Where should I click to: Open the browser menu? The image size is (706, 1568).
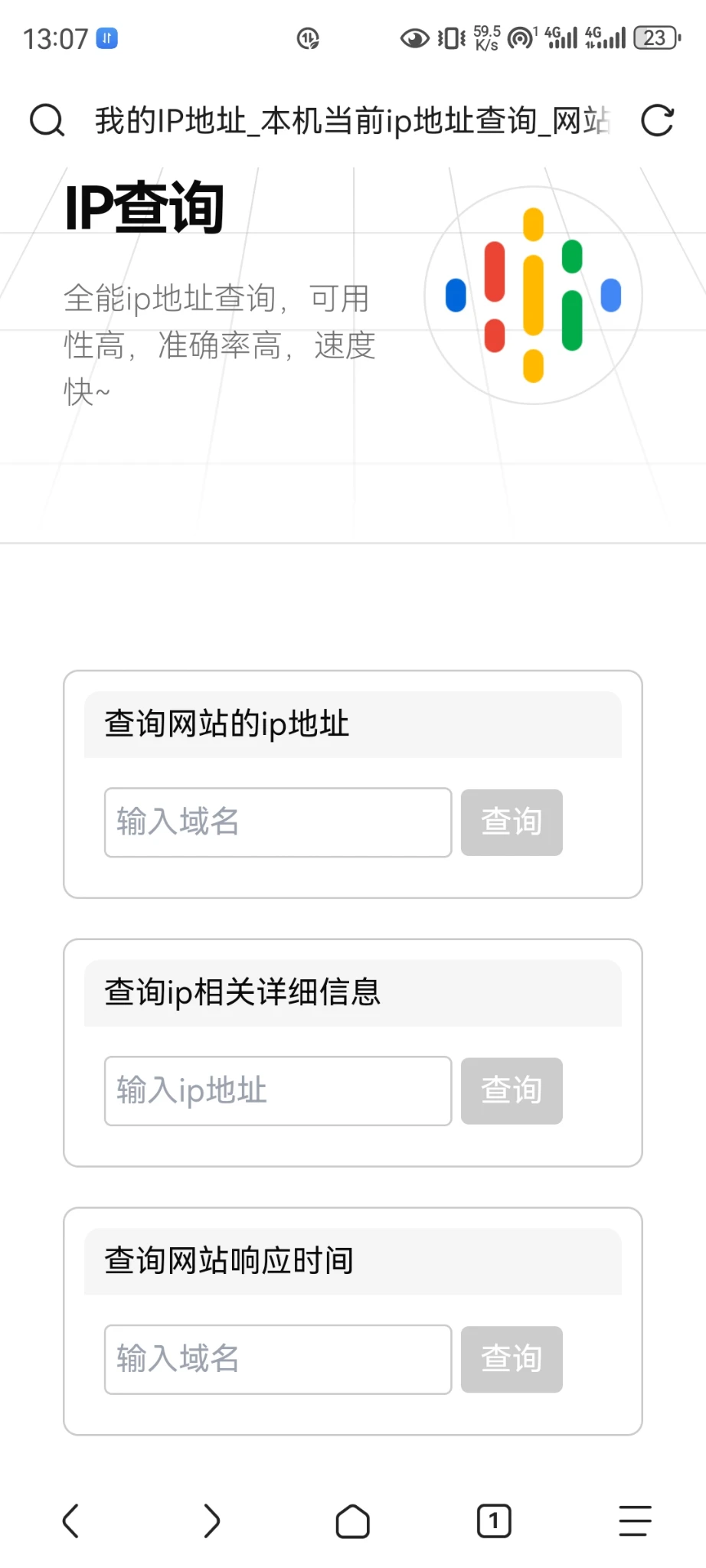(x=635, y=1521)
